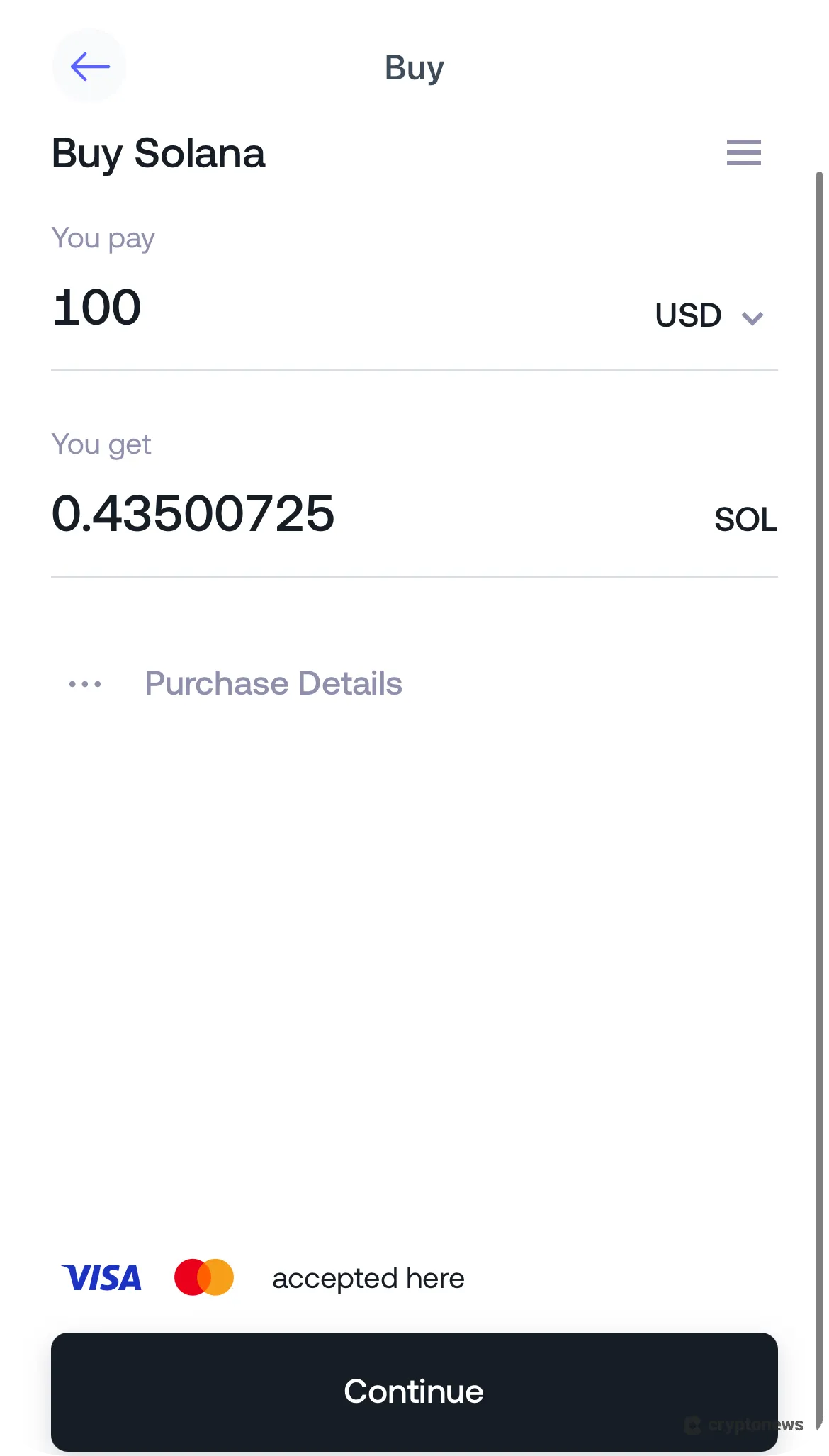The width and height of the screenshot is (829, 1456).
Task: Click the ellipsis icon beside Purchase Details
Action: [85, 683]
